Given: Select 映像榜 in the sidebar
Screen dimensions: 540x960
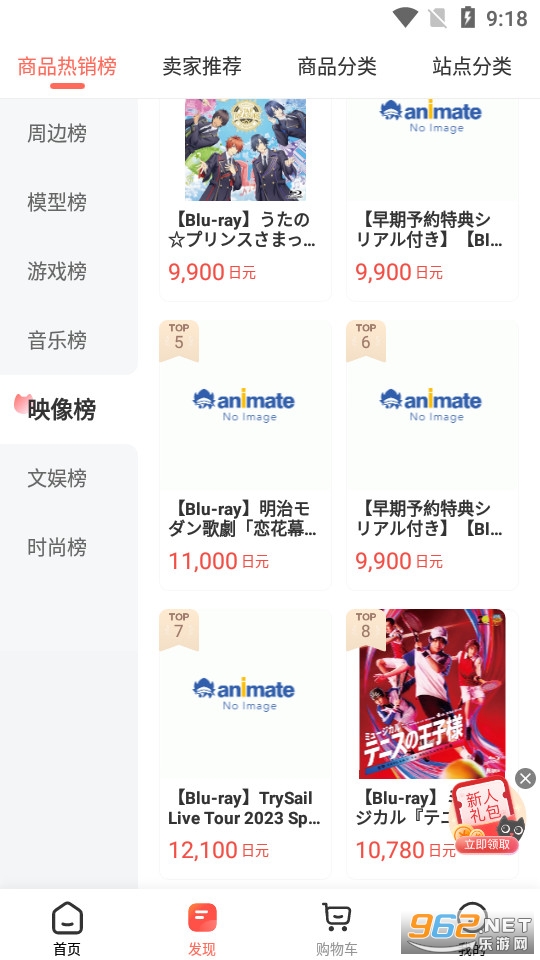Looking at the screenshot, I should [61, 409].
